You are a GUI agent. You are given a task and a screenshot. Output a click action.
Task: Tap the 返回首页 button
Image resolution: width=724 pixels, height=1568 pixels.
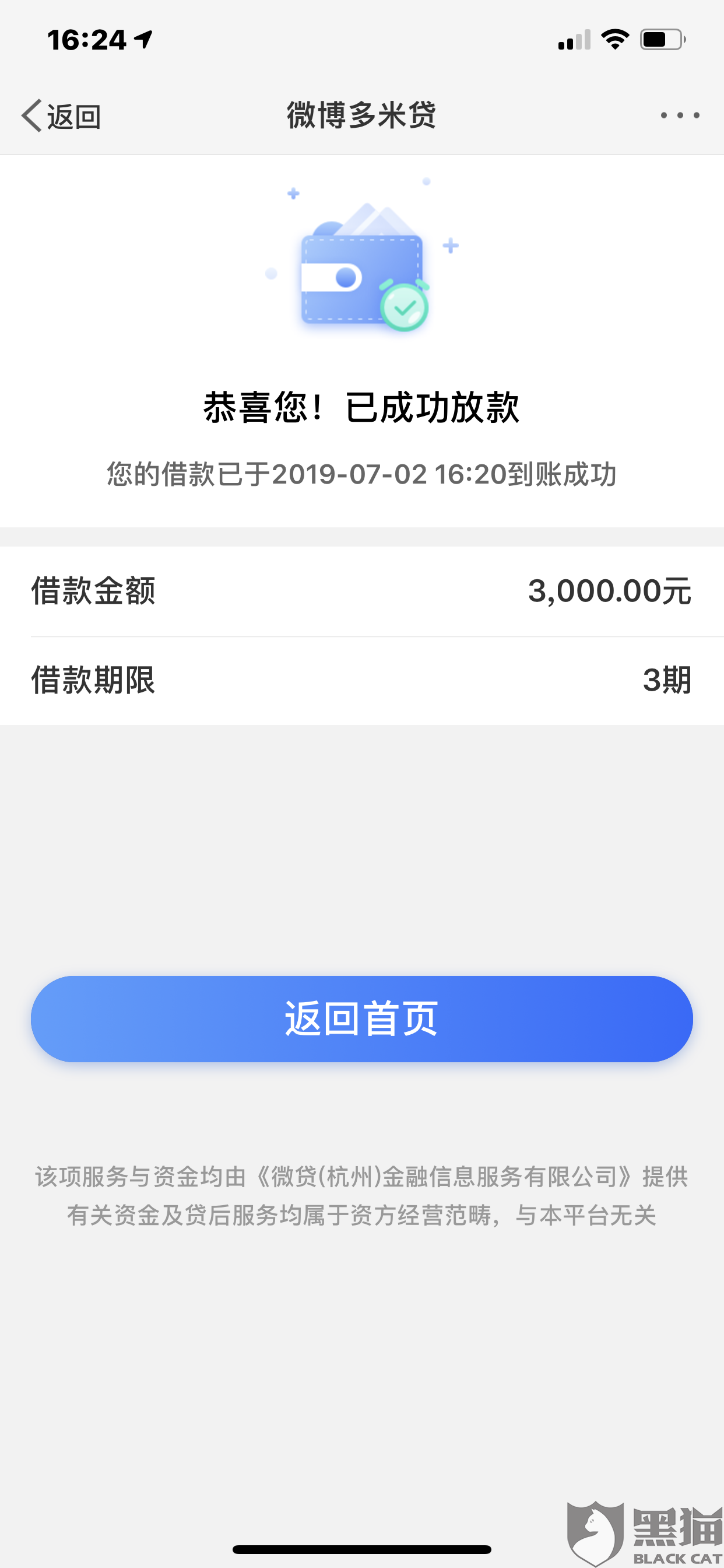(361, 1019)
